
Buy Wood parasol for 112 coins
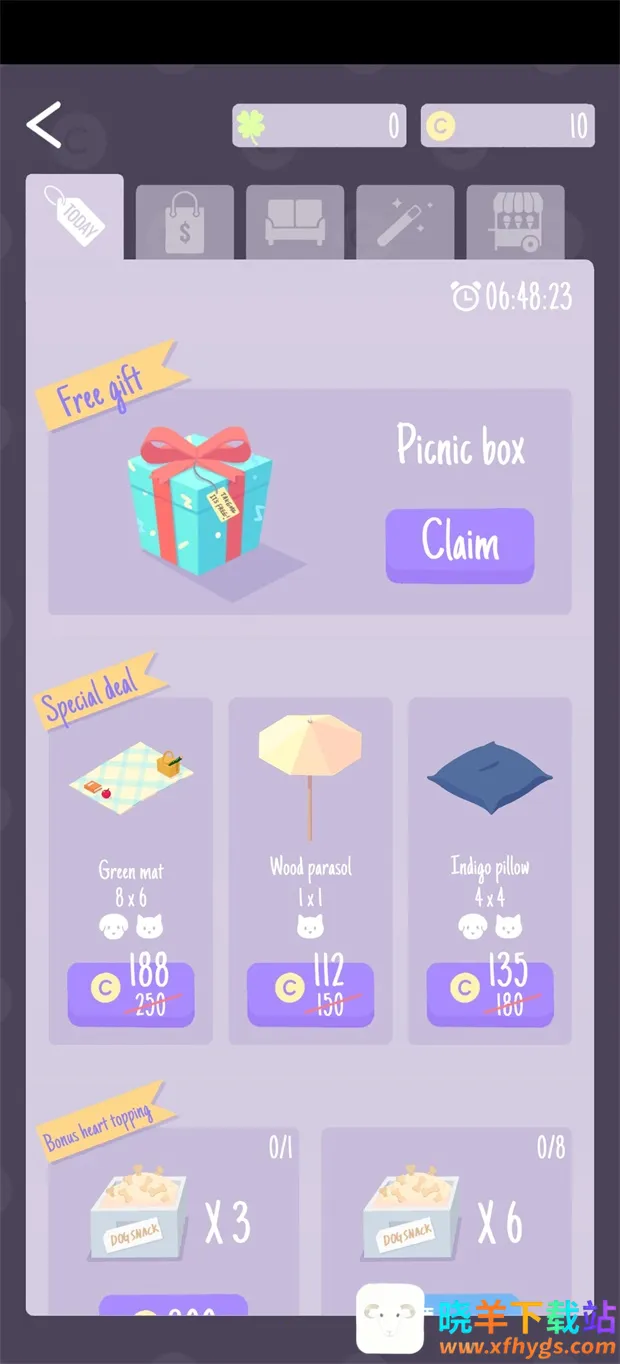310,992
